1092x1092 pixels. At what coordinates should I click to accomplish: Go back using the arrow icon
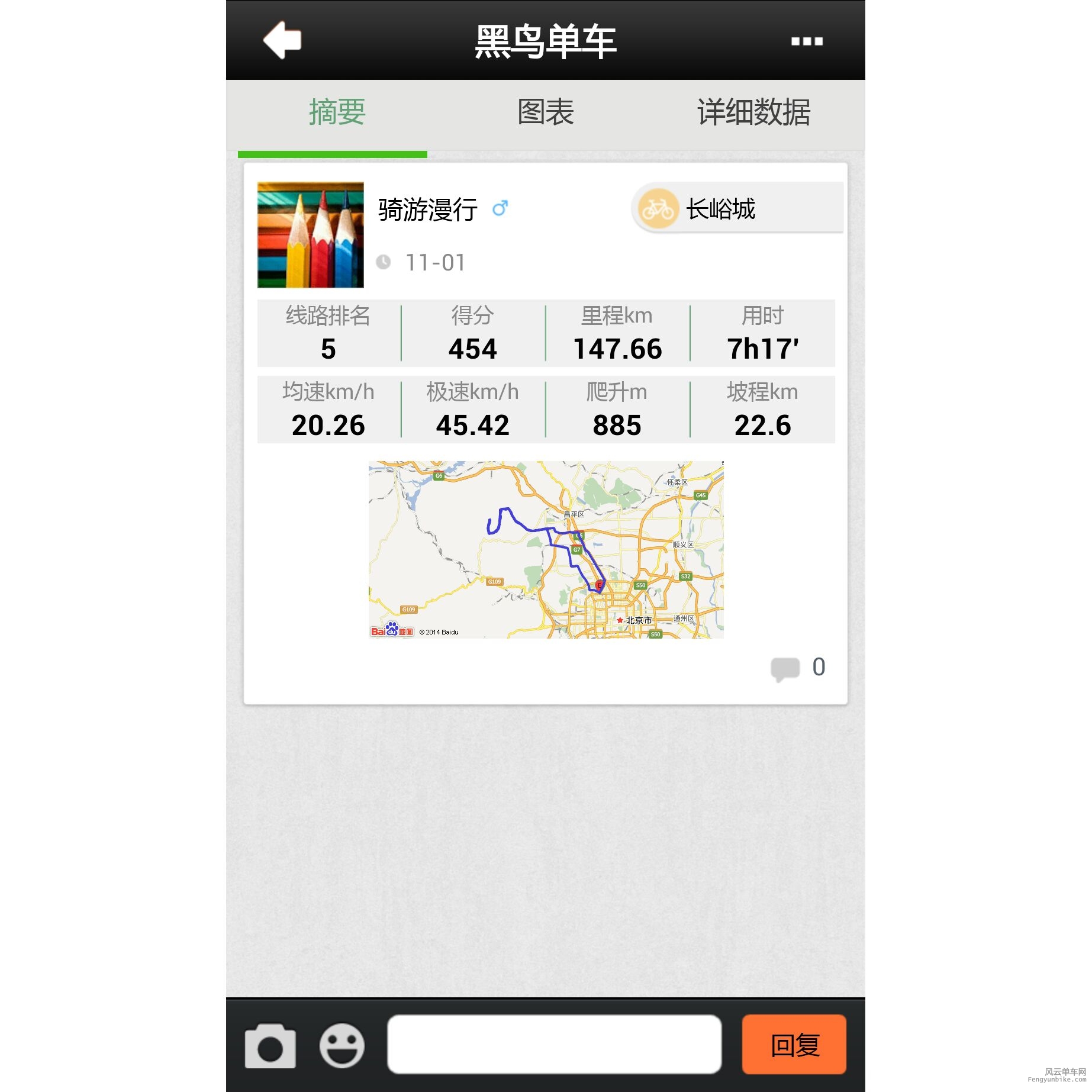point(282,40)
